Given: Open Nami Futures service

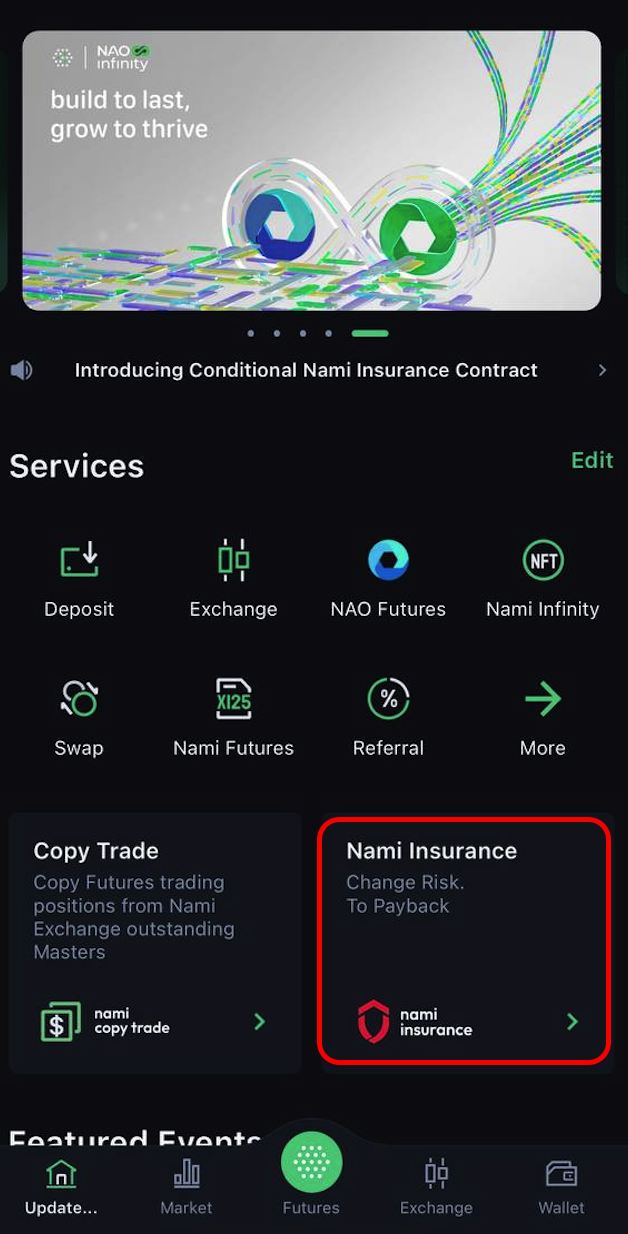Looking at the screenshot, I should tap(233, 717).
